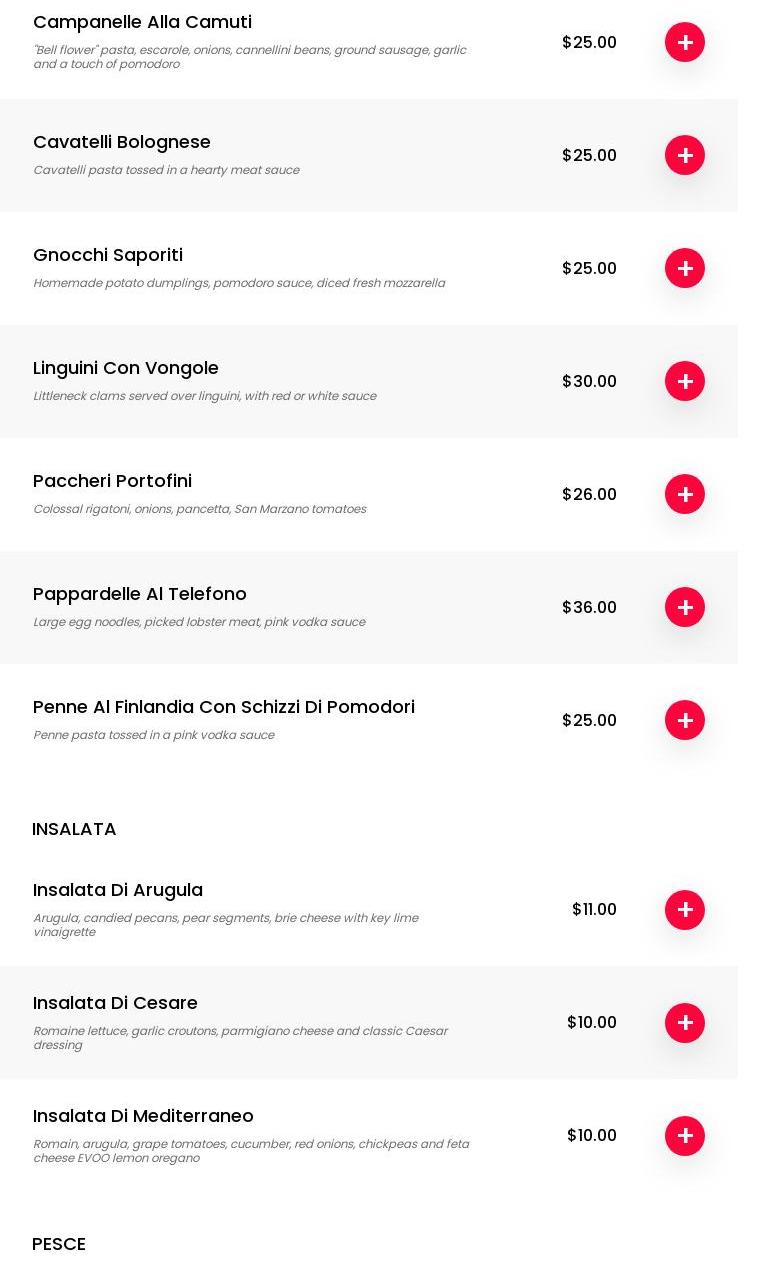The image size is (770, 1282).
Task: Add Cavatelli Bolognese to the order
Action: (x=685, y=155)
